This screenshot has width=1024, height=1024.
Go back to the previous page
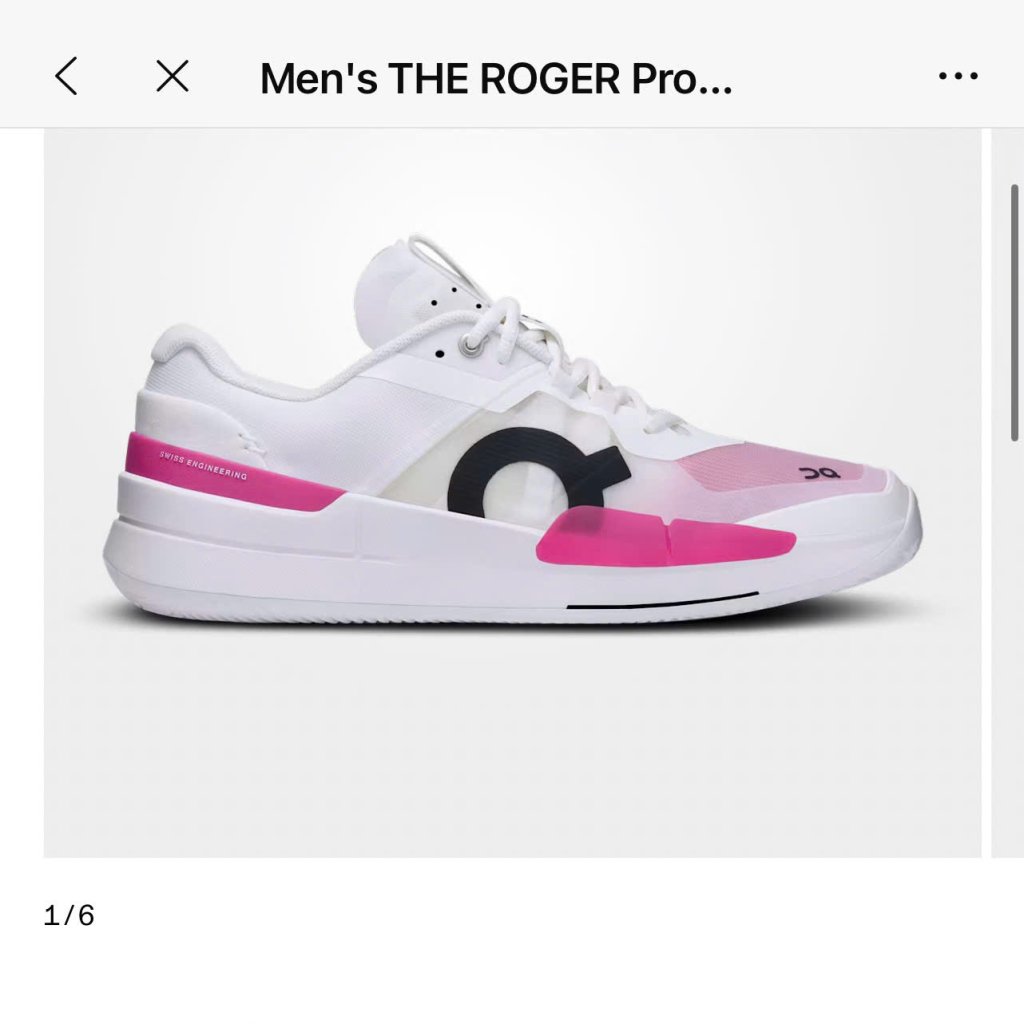pos(66,76)
